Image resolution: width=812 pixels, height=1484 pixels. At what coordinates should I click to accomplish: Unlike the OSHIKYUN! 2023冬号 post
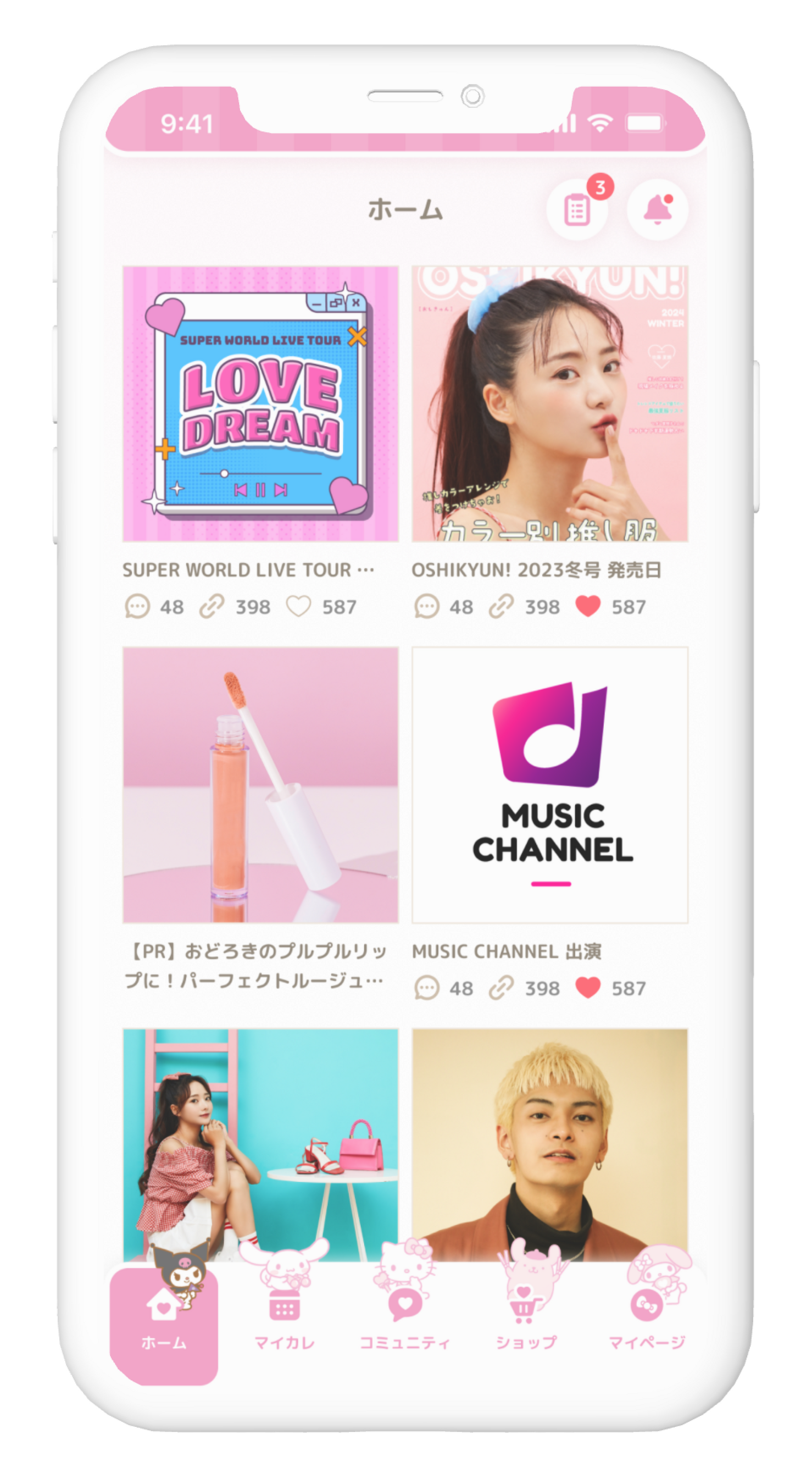(x=588, y=607)
